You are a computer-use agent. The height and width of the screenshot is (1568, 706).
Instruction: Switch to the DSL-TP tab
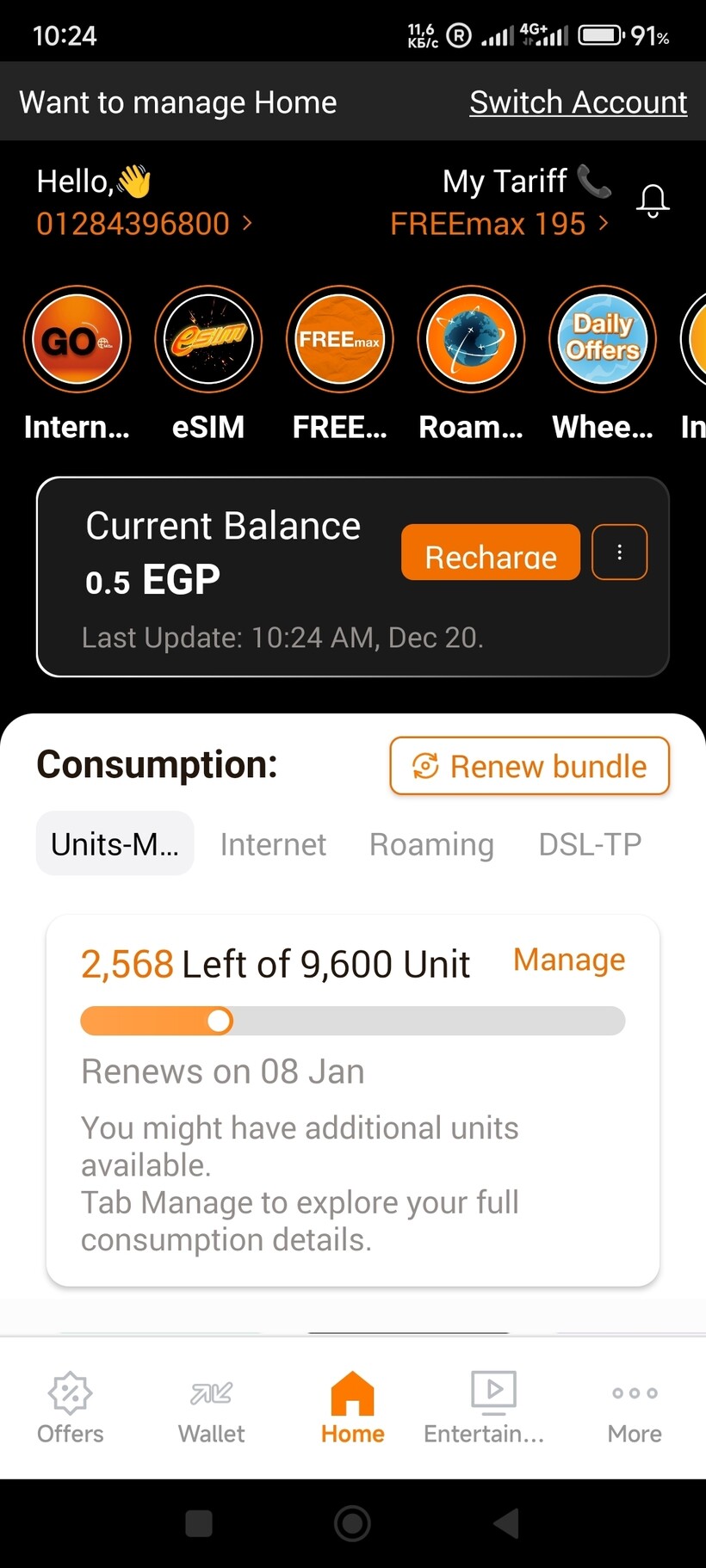(590, 844)
